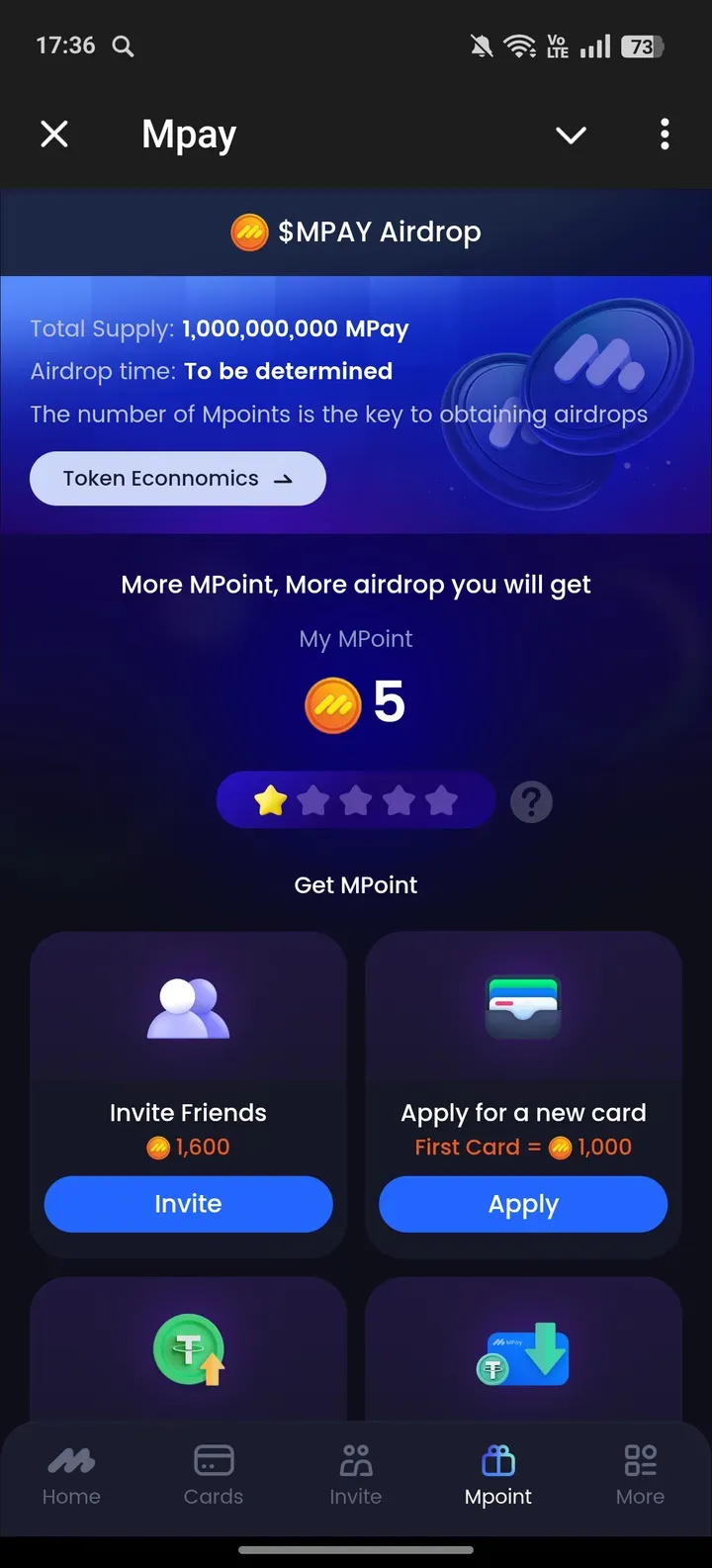Screen dimensions: 712x1568
Task: Switch to the Cards tab
Action: tap(213, 1479)
